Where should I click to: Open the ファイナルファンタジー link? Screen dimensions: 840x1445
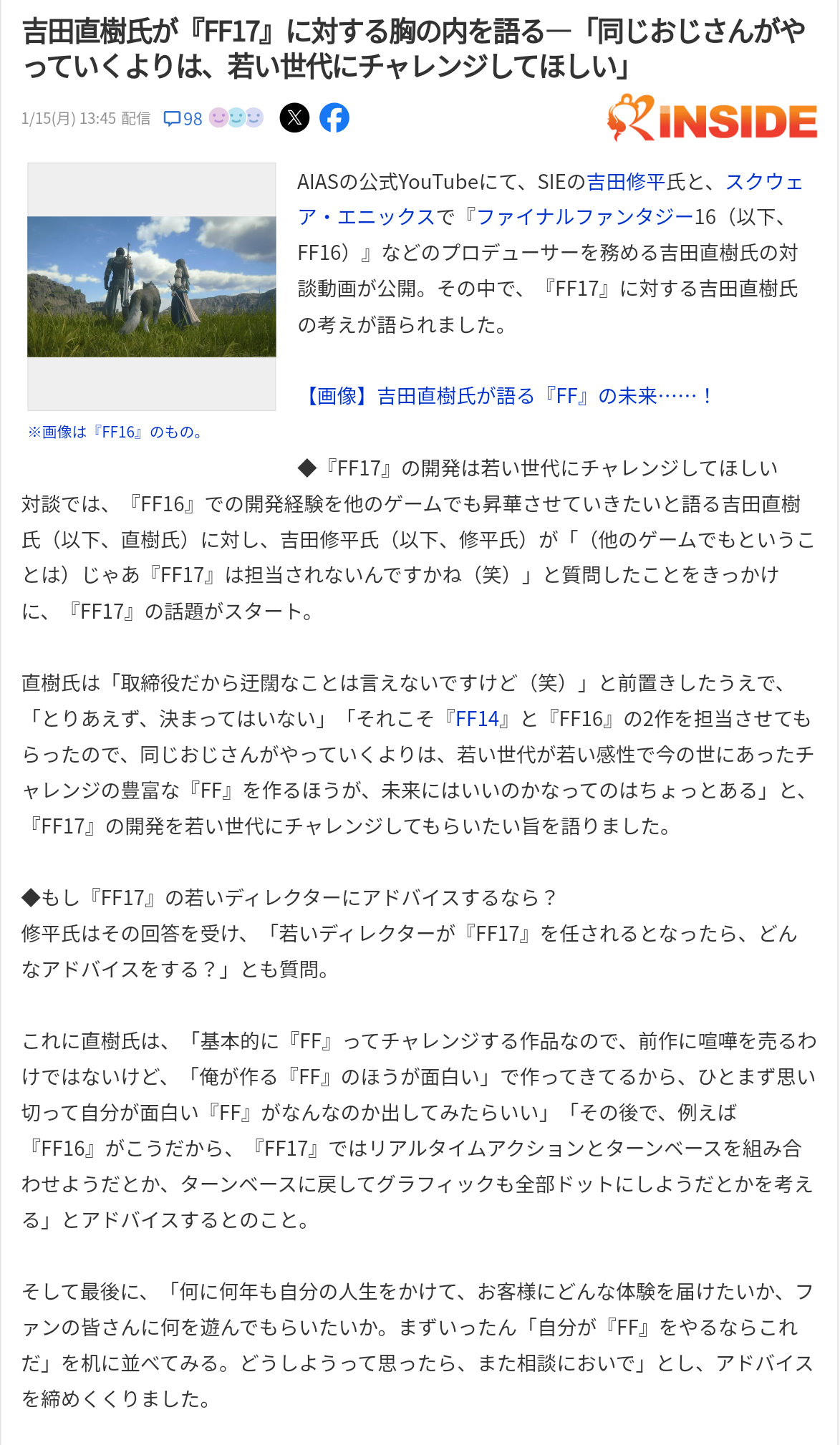coord(584,217)
